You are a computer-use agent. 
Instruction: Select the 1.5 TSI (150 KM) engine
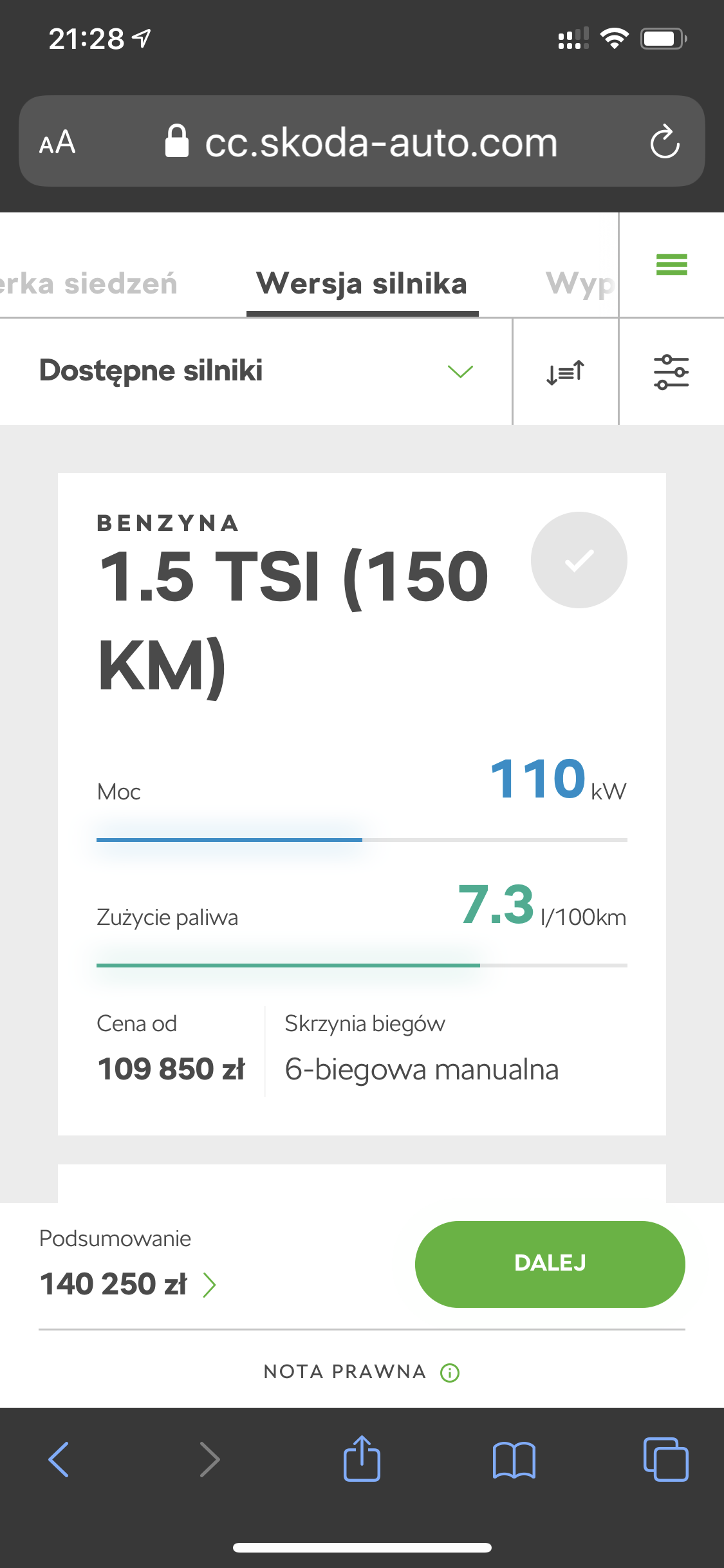579,560
